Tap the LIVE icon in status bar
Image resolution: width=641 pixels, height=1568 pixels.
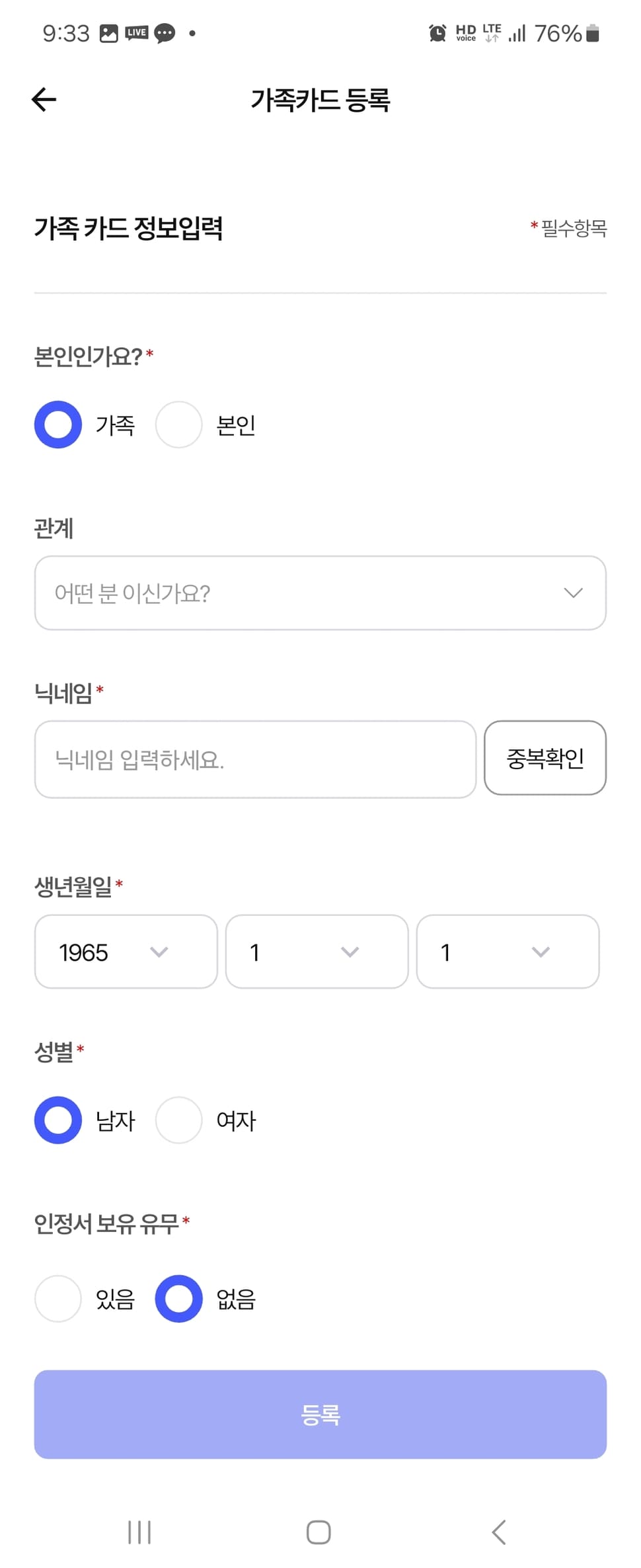click(x=136, y=32)
